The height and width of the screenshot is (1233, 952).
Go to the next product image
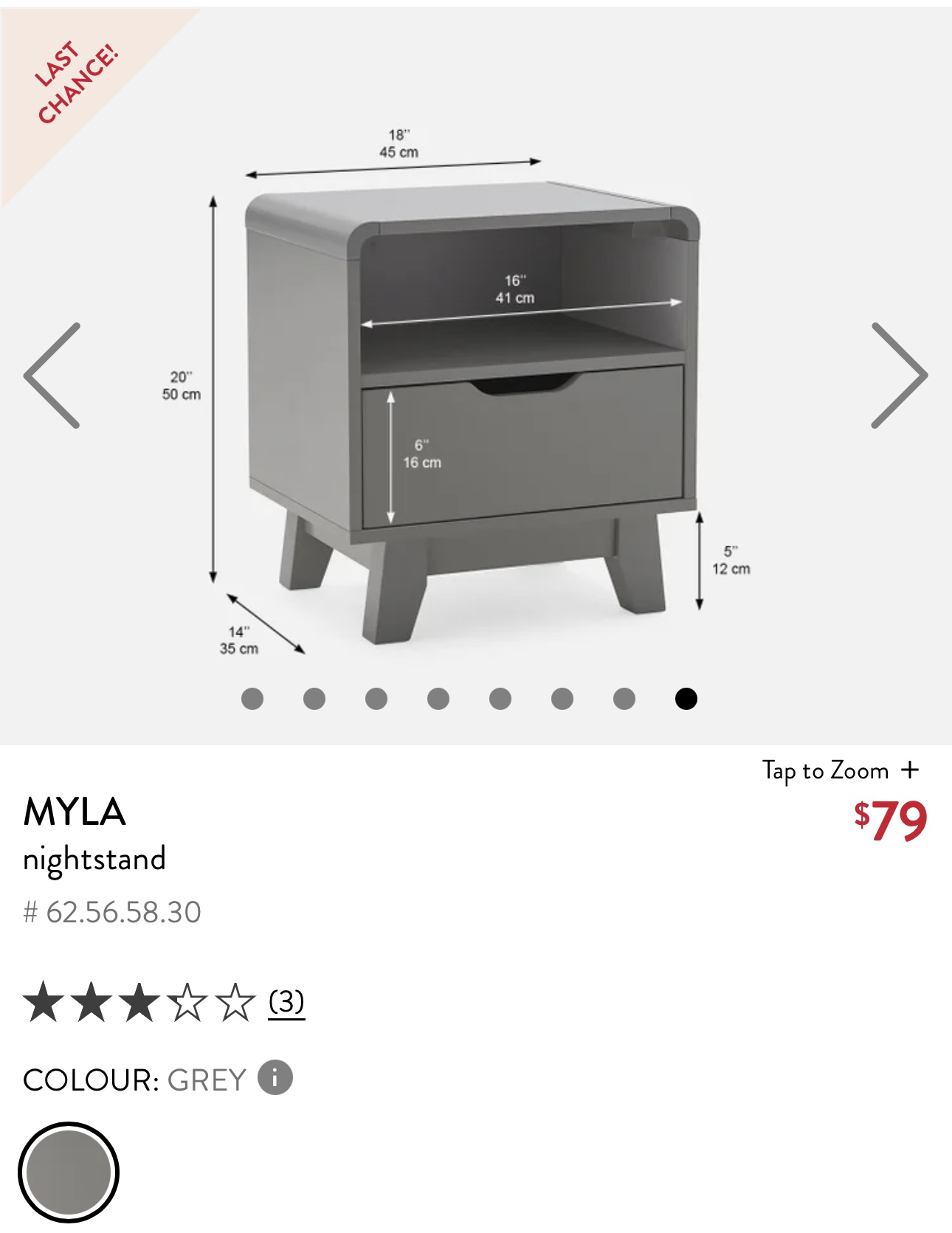[x=899, y=376]
